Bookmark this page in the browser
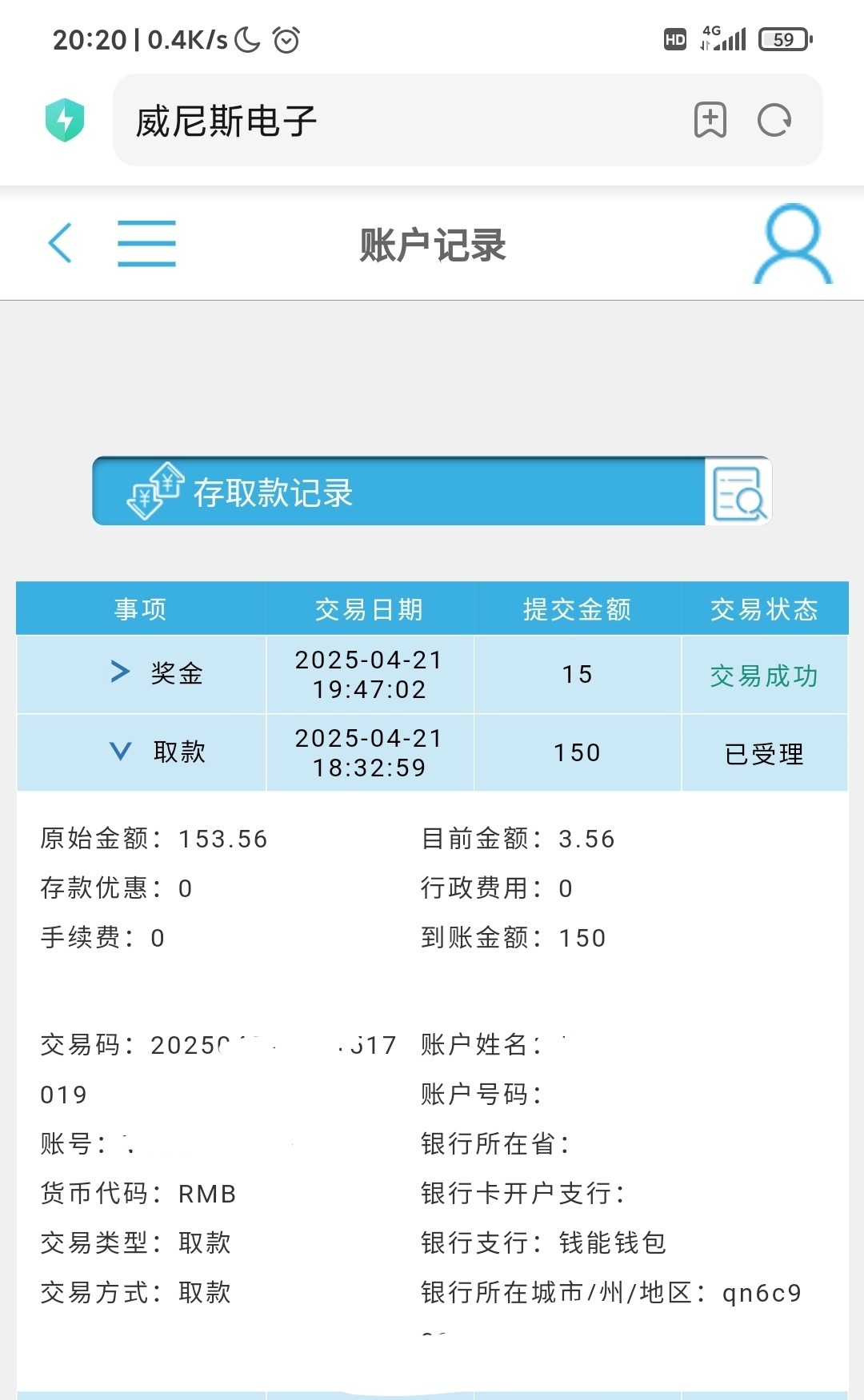The image size is (864, 1400). (710, 121)
